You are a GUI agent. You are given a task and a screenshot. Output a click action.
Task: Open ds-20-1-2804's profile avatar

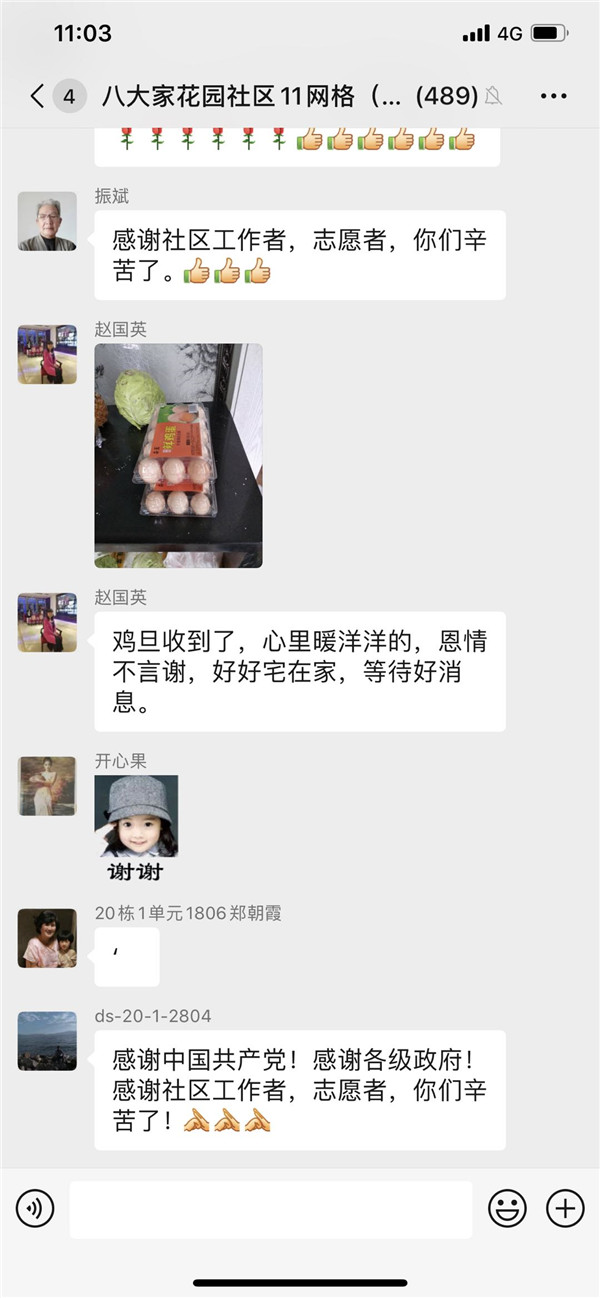pyautogui.click(x=47, y=1041)
